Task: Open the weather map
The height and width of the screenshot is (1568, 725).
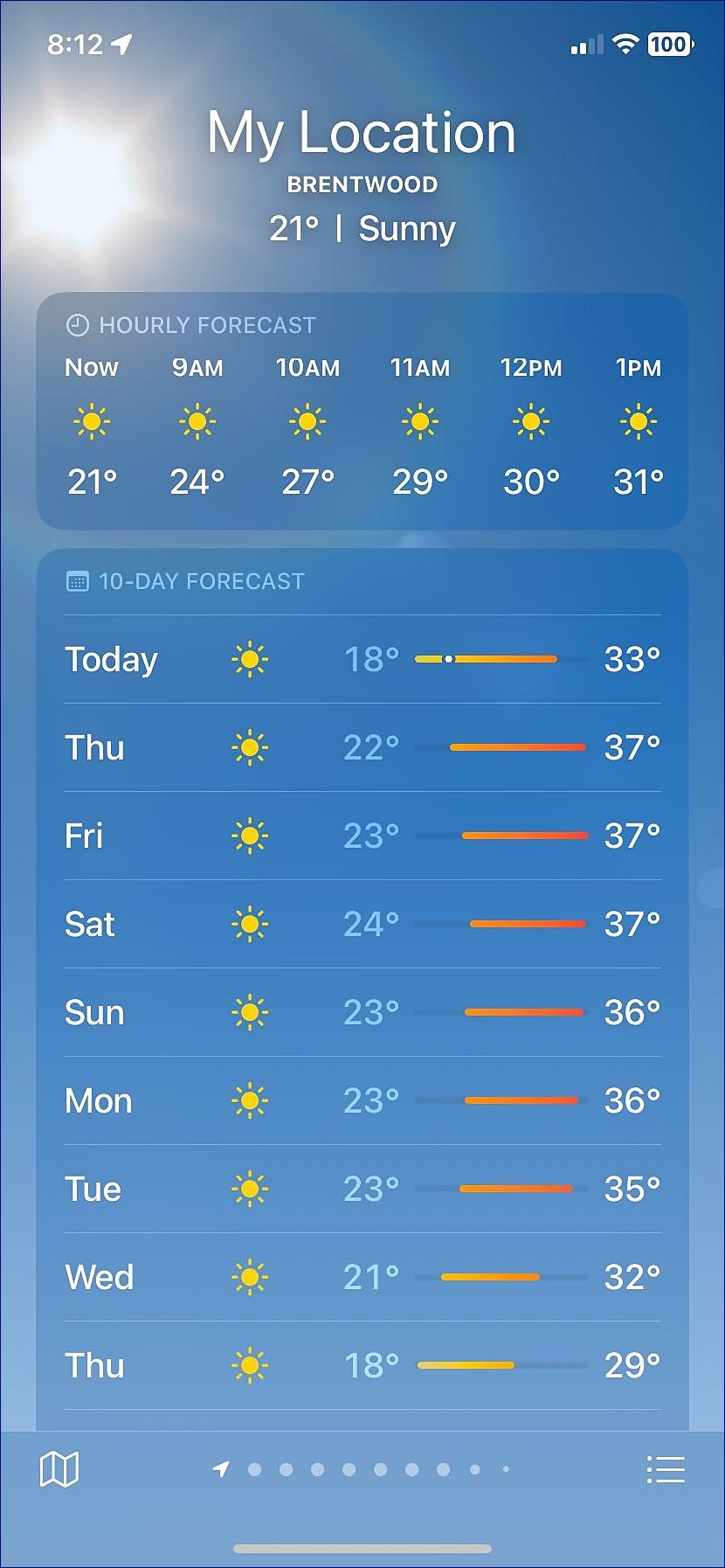Action: coord(59,1469)
